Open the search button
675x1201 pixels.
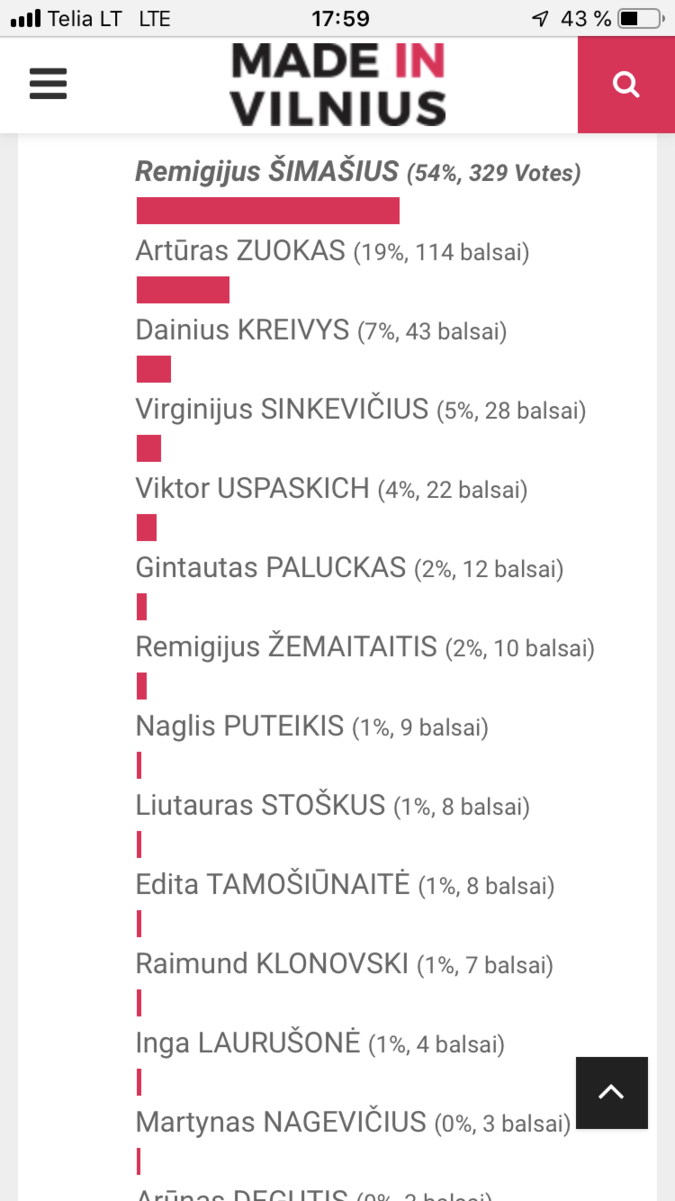626,85
